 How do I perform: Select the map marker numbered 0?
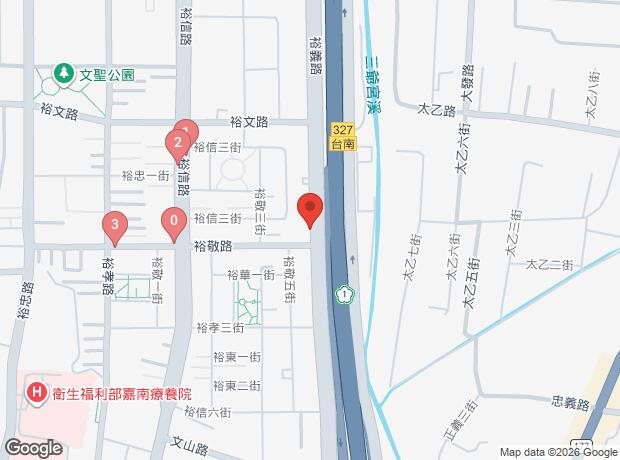(x=175, y=221)
